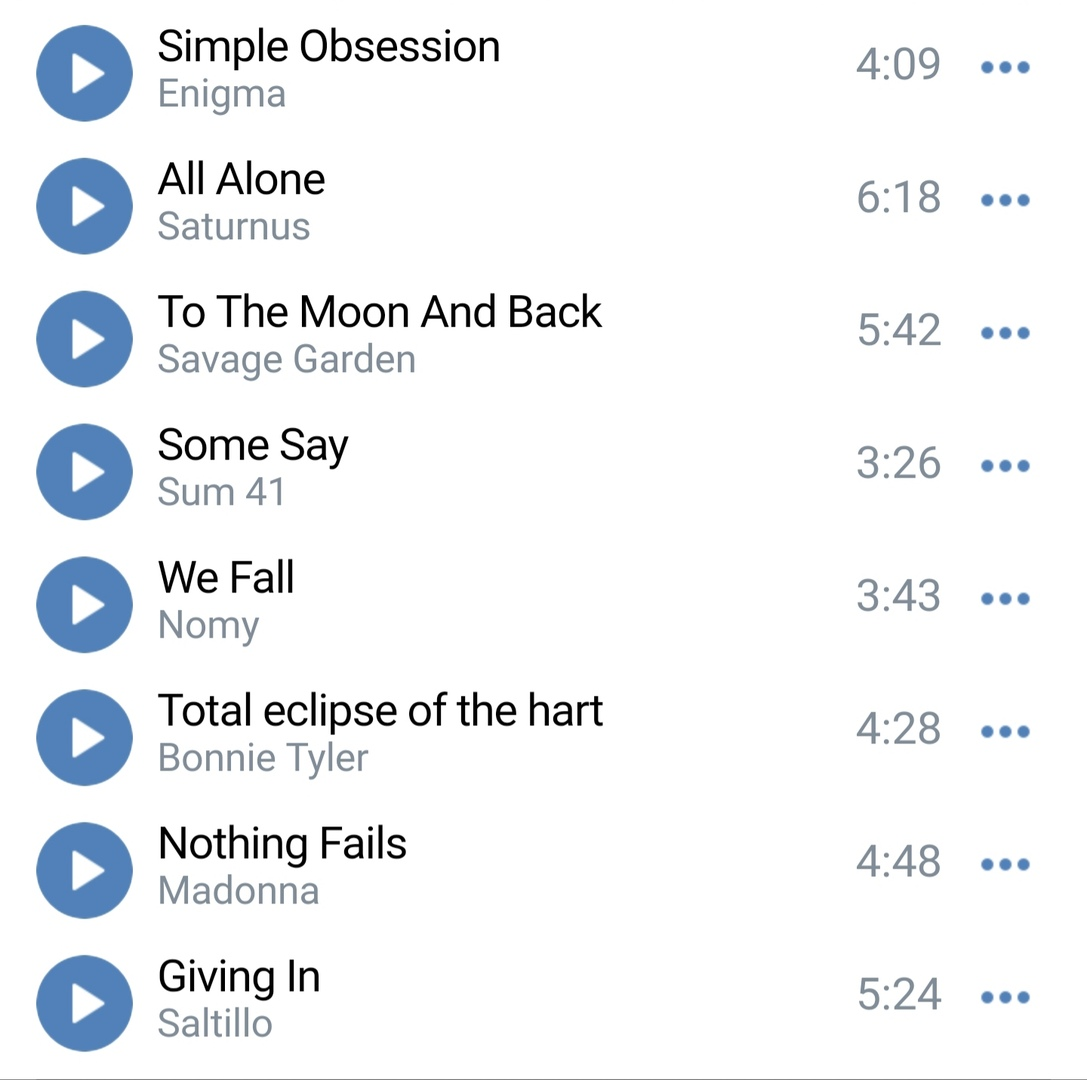Viewport: 1087px width, 1080px height.
Task: Open options for the Bonnie Tyler track
Action: click(x=1005, y=732)
